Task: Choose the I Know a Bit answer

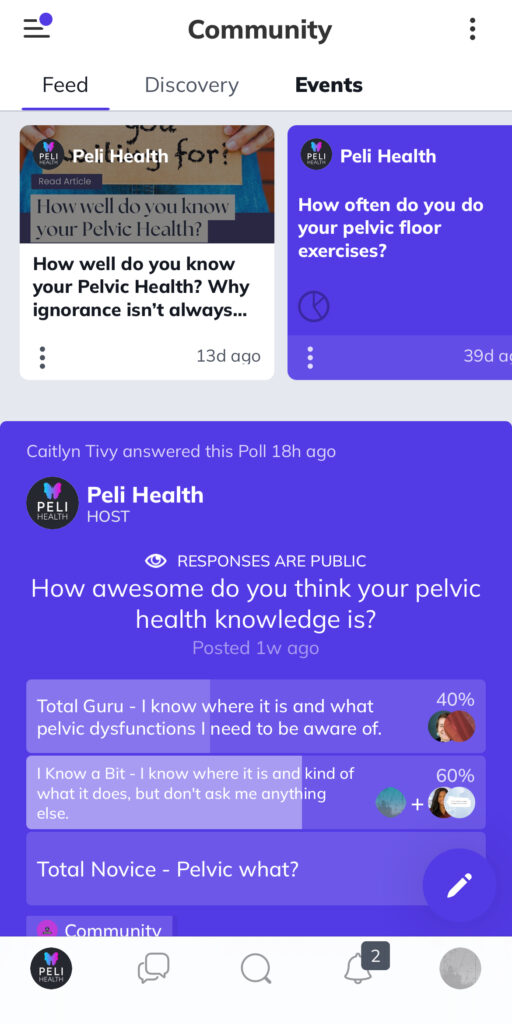Action: (256, 792)
